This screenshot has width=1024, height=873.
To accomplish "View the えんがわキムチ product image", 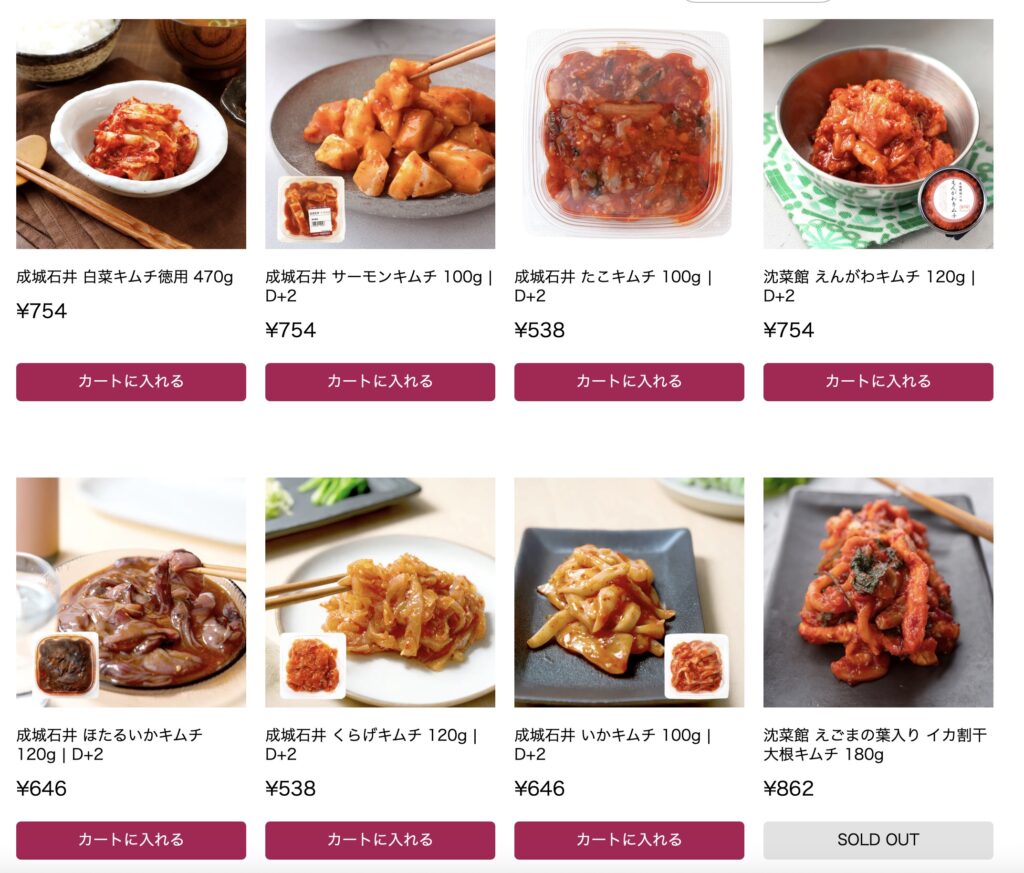I will tap(878, 134).
